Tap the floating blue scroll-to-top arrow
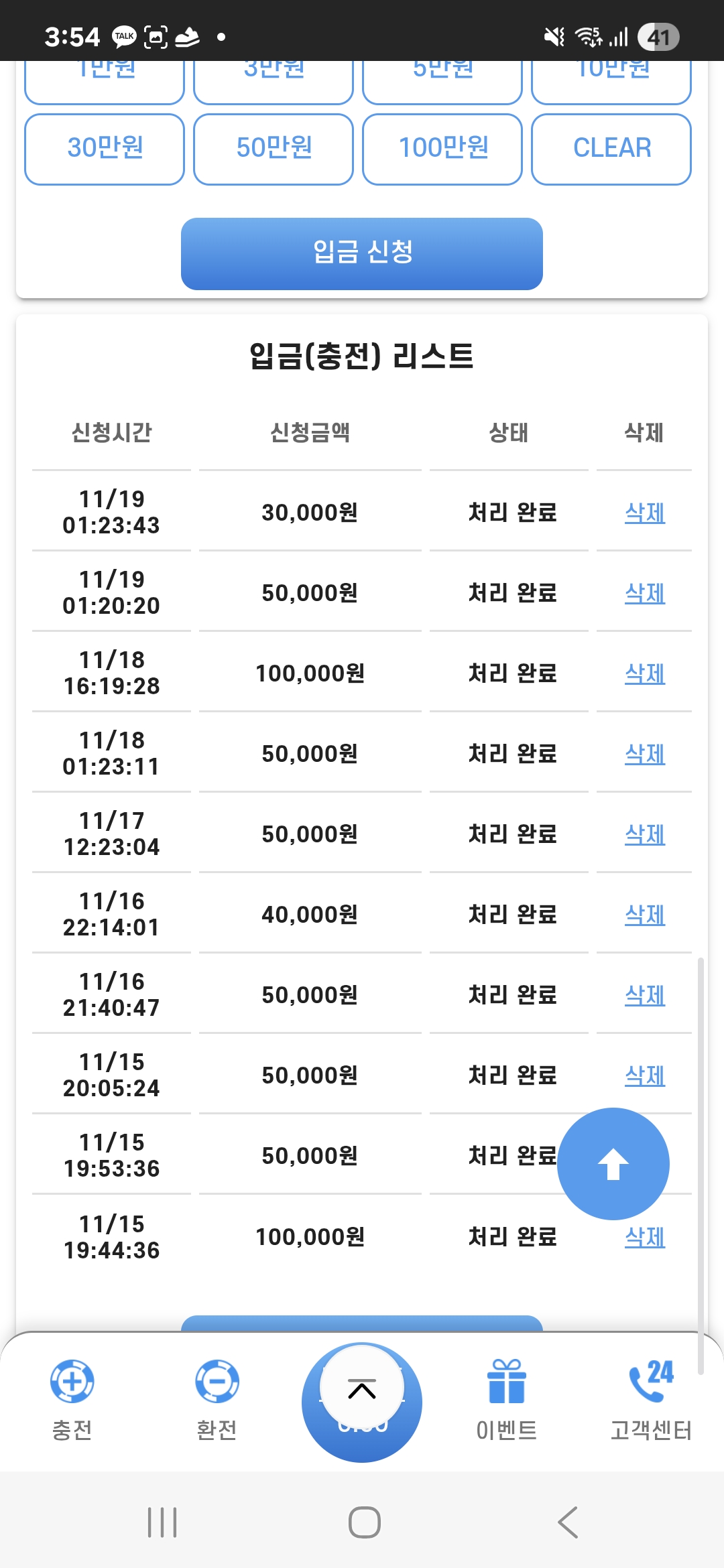This screenshot has height=1568, width=724. (612, 1164)
